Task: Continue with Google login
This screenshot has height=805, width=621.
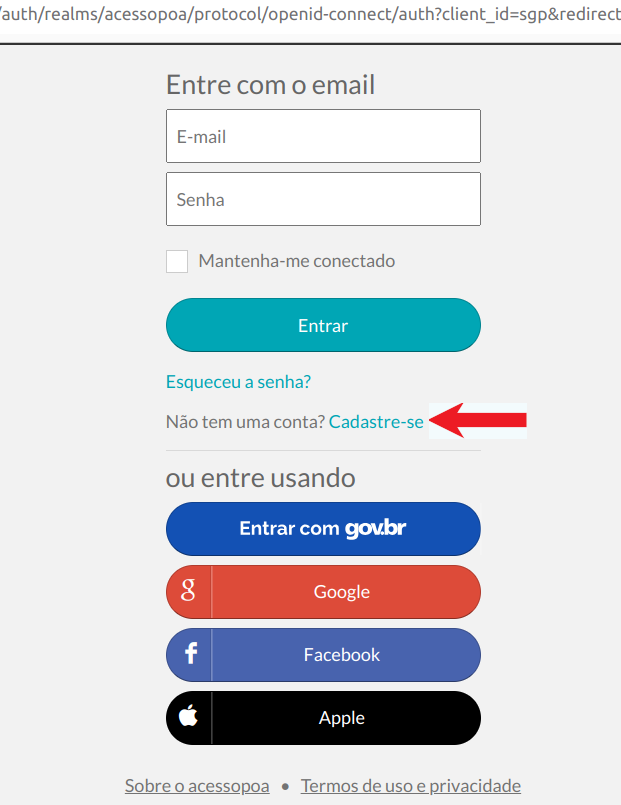Action: [x=323, y=592]
